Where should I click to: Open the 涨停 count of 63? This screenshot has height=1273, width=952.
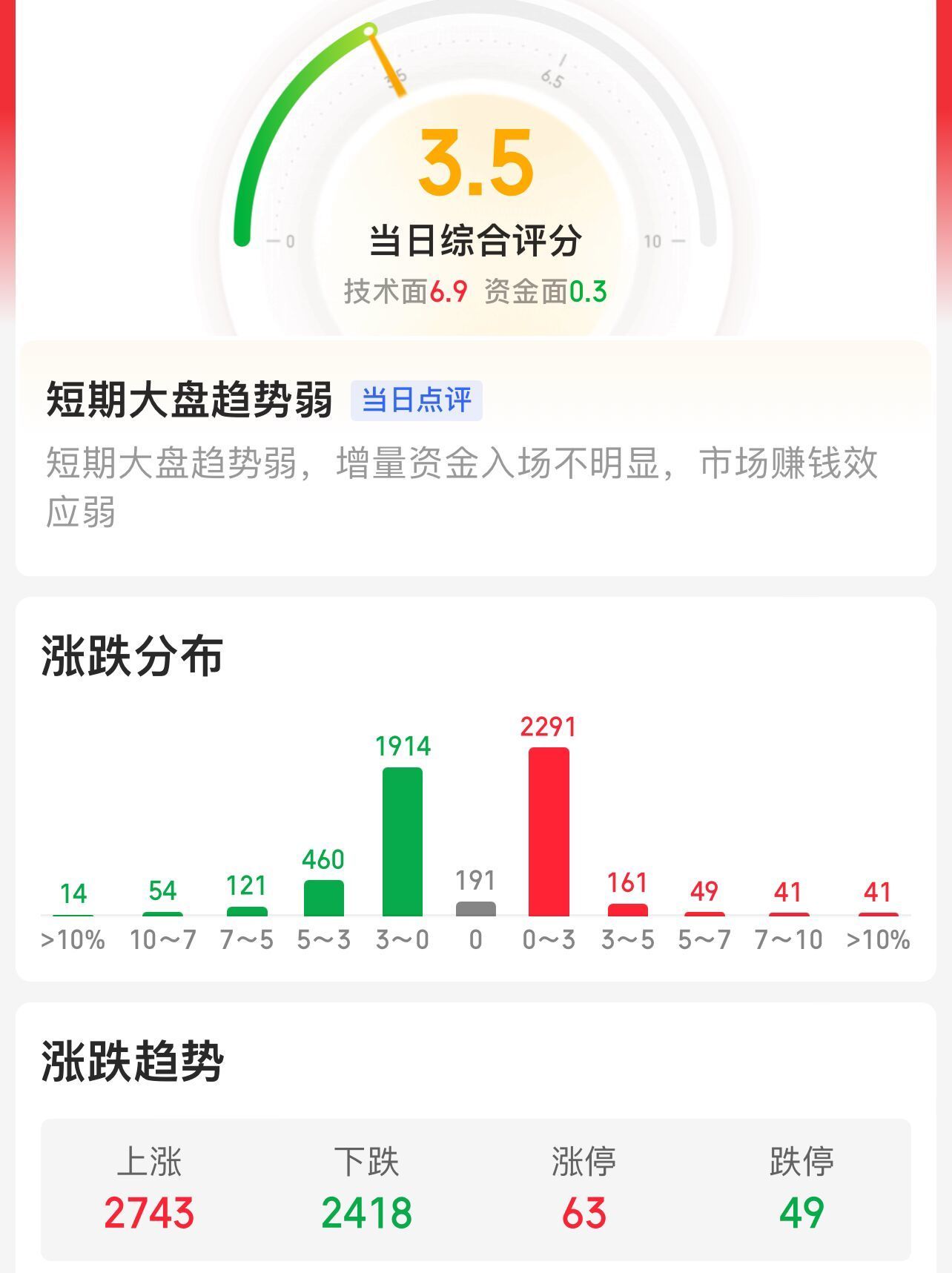(x=584, y=1212)
